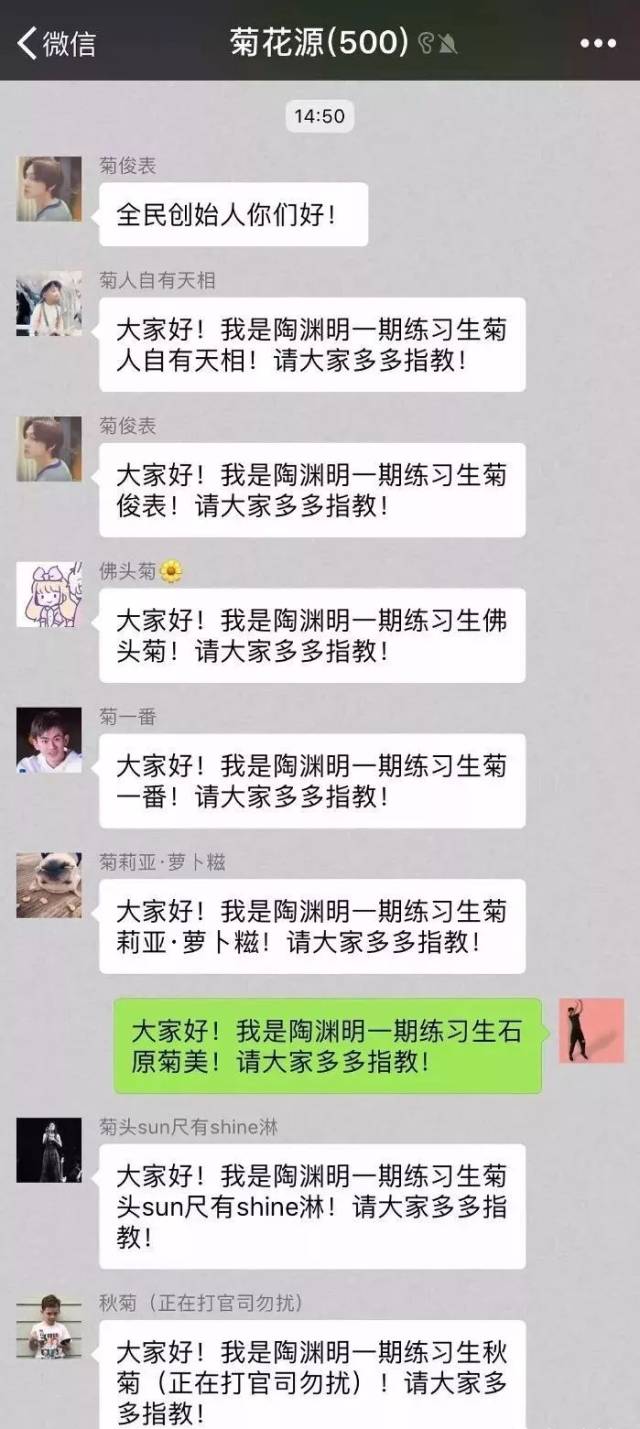Tap 佛头菊's avatar
Image resolution: width=640 pixels, height=1429 pixels.
click(x=49, y=594)
